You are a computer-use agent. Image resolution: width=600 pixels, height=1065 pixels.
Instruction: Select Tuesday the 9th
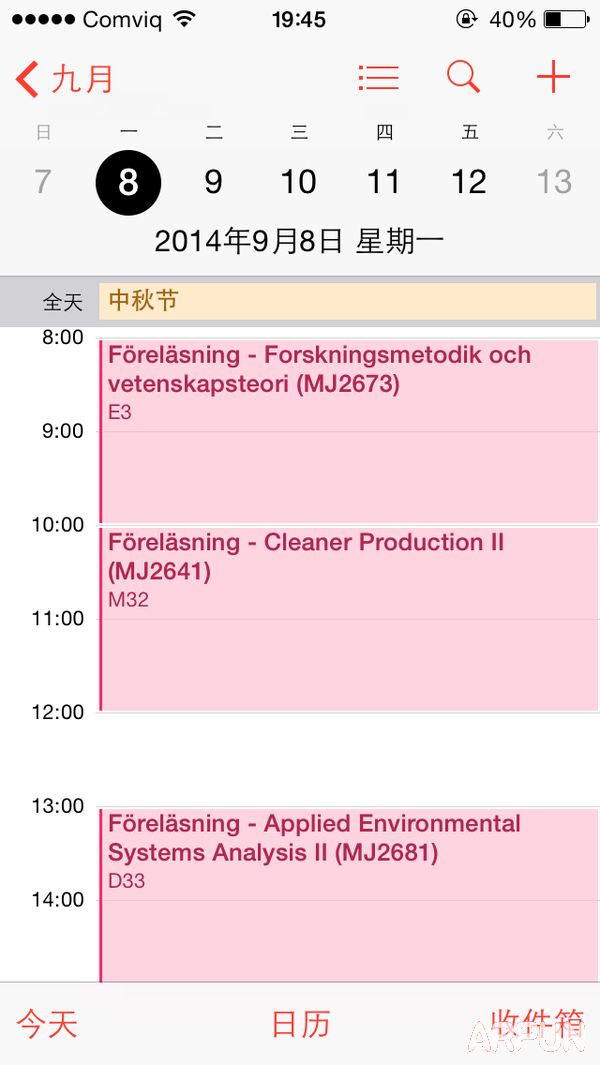click(x=213, y=182)
